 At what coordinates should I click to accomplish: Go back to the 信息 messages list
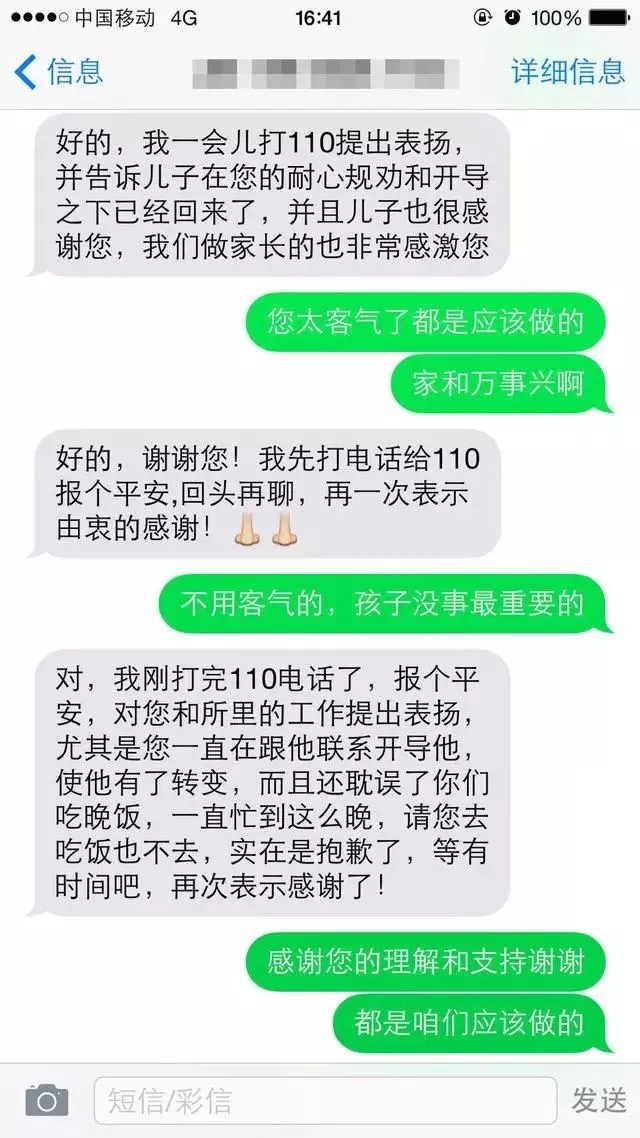pyautogui.click(x=58, y=72)
